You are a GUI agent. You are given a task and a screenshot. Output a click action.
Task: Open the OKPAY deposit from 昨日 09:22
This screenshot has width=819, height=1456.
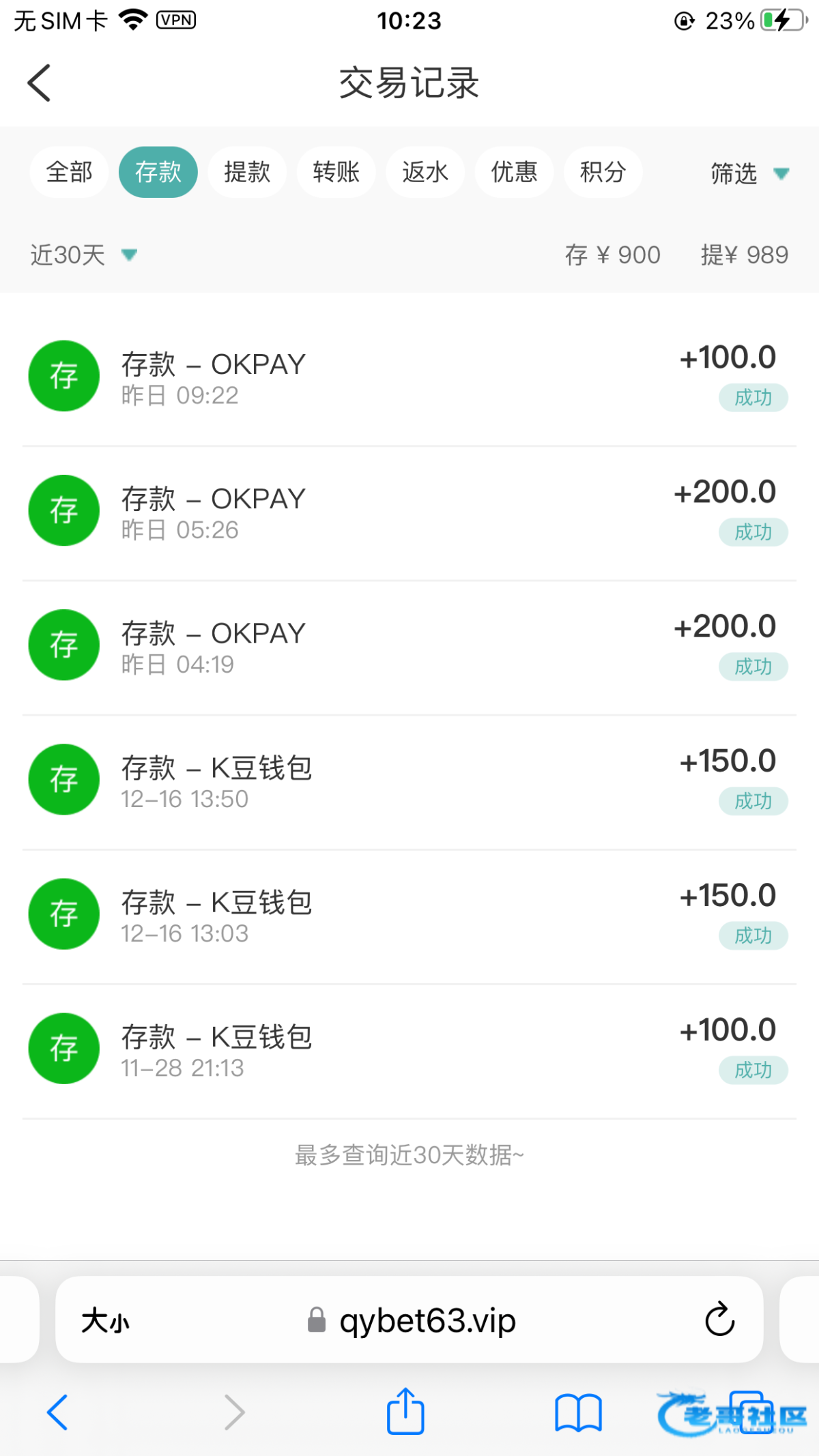[408, 377]
